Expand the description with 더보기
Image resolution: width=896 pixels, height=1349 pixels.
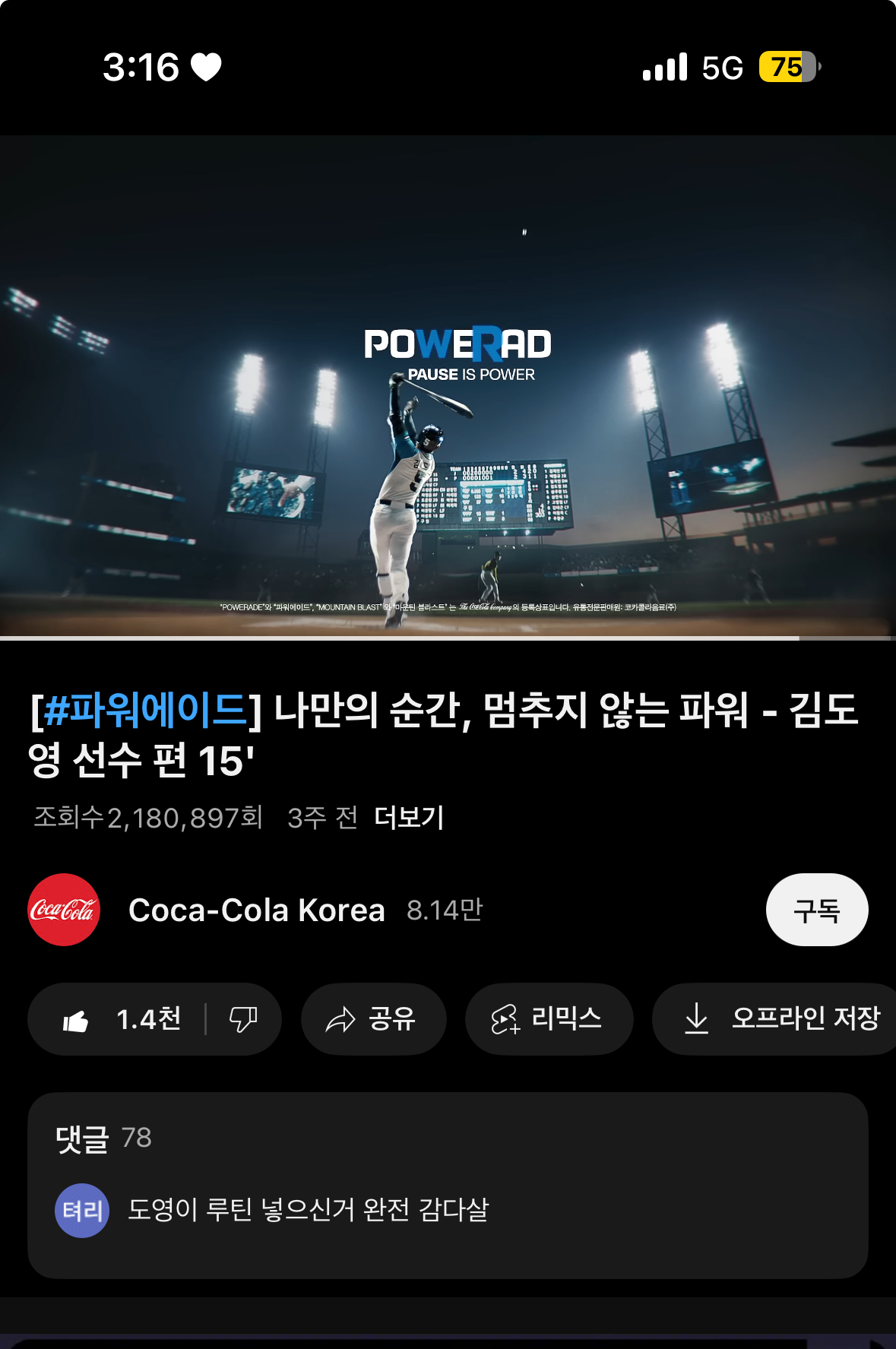pyautogui.click(x=409, y=818)
